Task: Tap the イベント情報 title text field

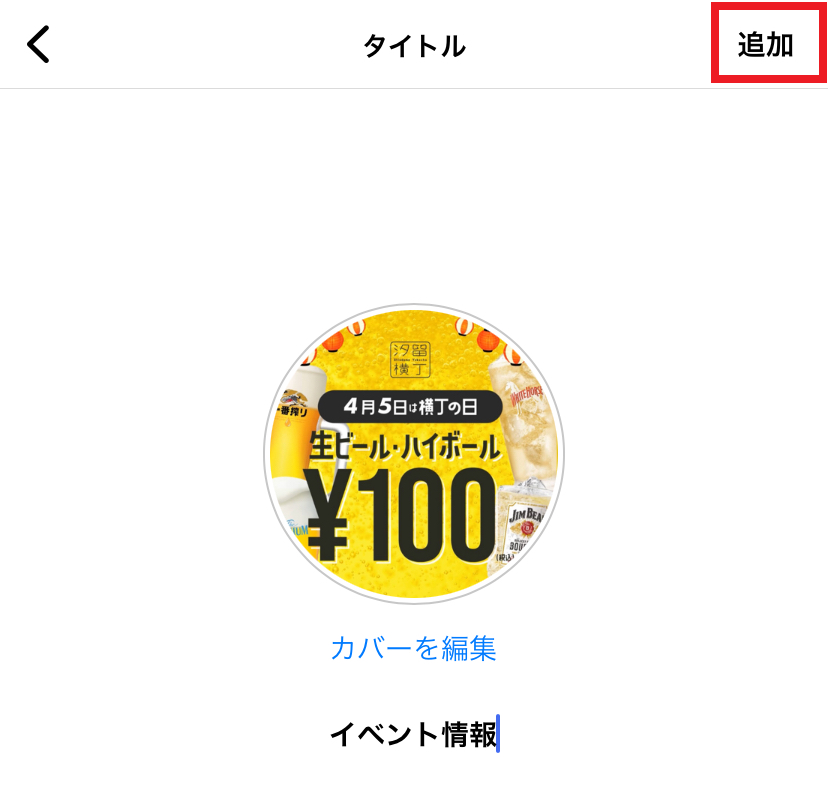Action: point(413,735)
